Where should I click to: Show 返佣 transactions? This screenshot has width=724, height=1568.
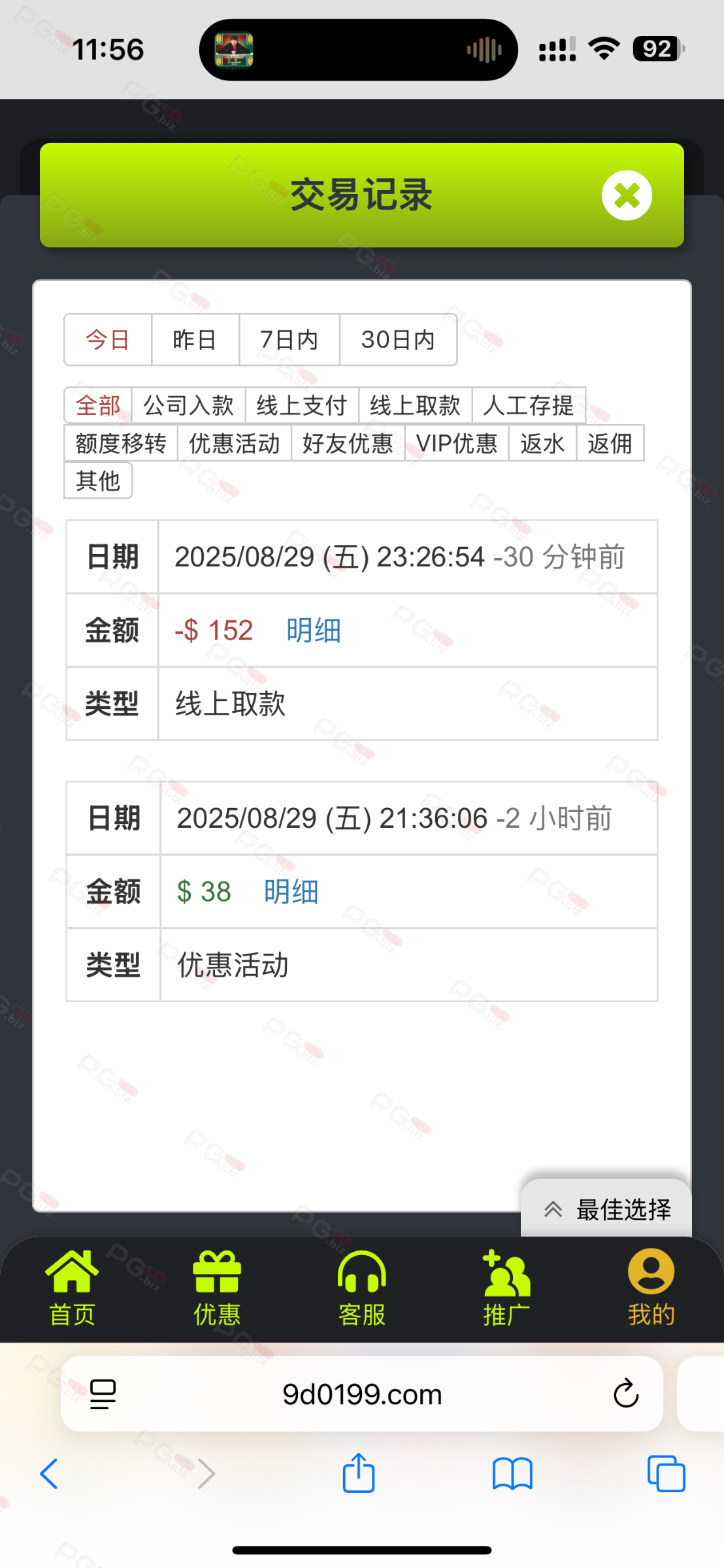[x=610, y=444]
